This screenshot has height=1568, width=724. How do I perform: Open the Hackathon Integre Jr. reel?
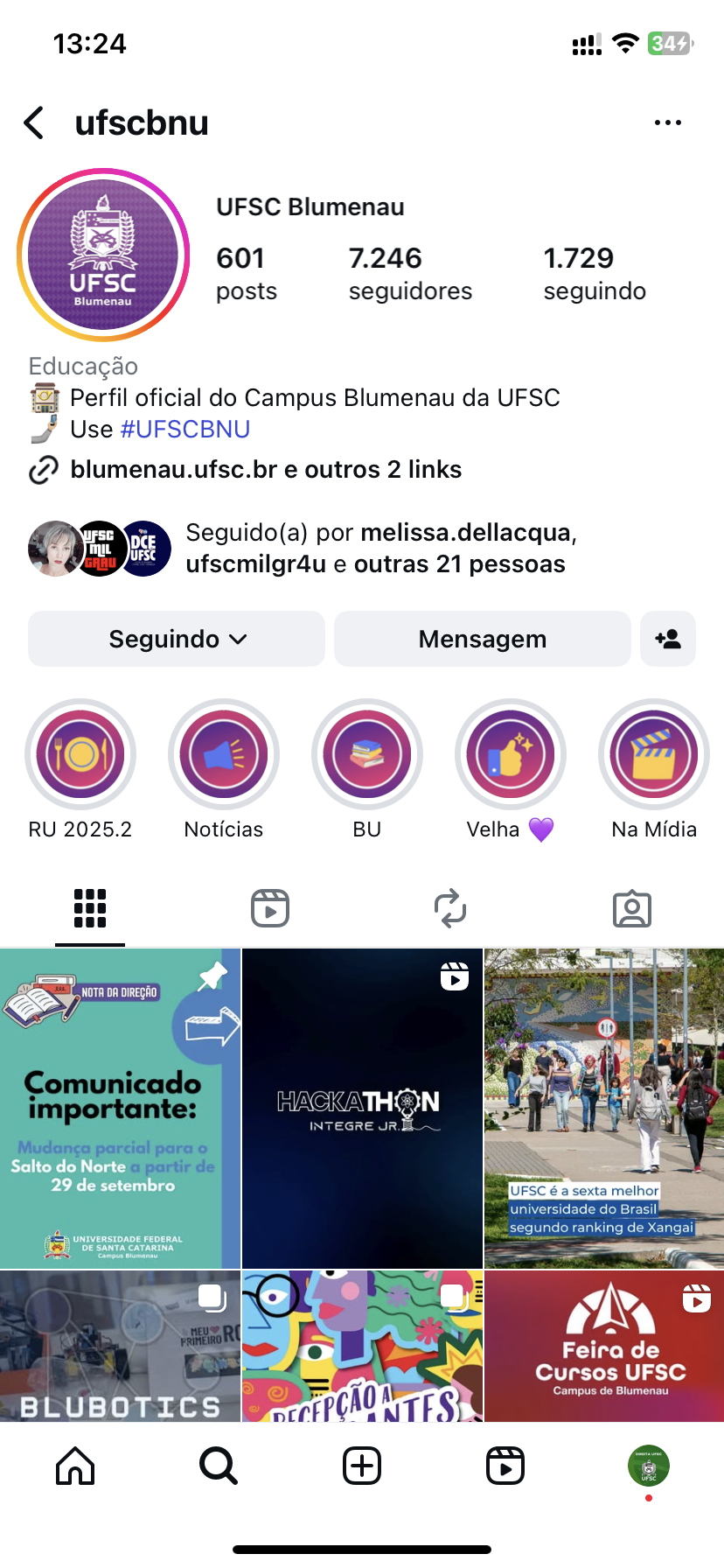tap(362, 1109)
